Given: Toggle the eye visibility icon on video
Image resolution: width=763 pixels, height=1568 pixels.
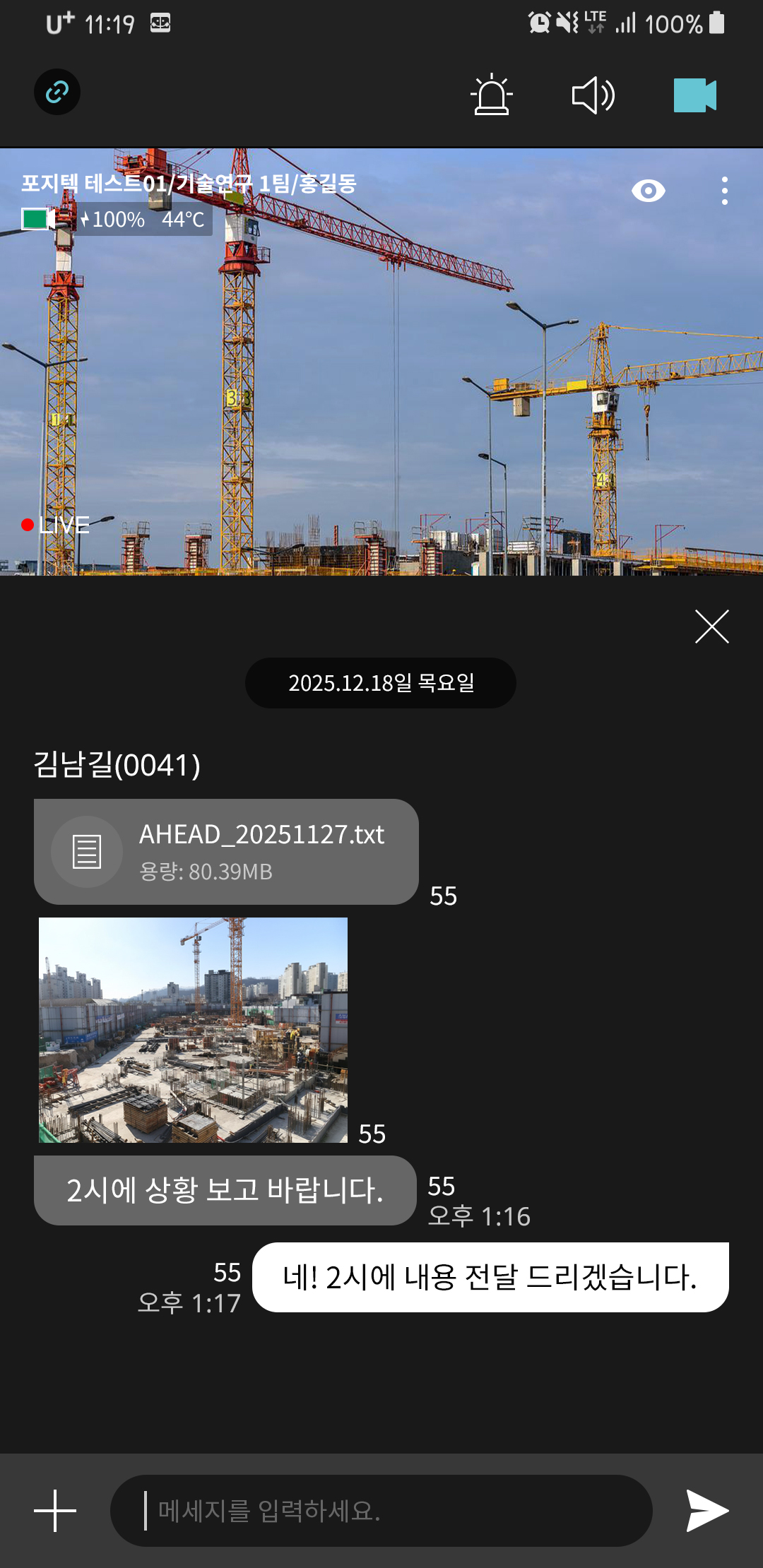Looking at the screenshot, I should [649, 190].
